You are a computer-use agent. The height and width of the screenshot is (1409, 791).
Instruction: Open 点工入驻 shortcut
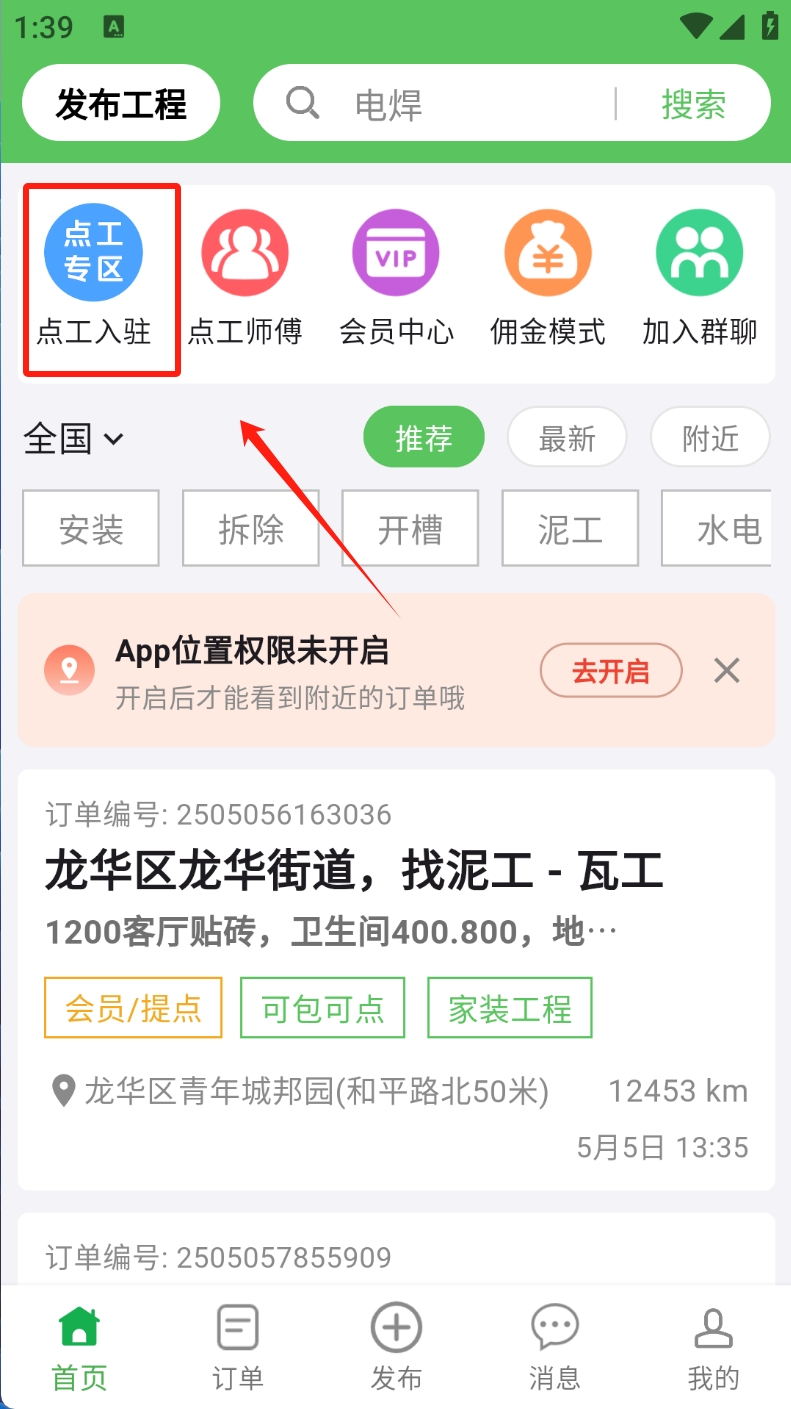(94, 277)
